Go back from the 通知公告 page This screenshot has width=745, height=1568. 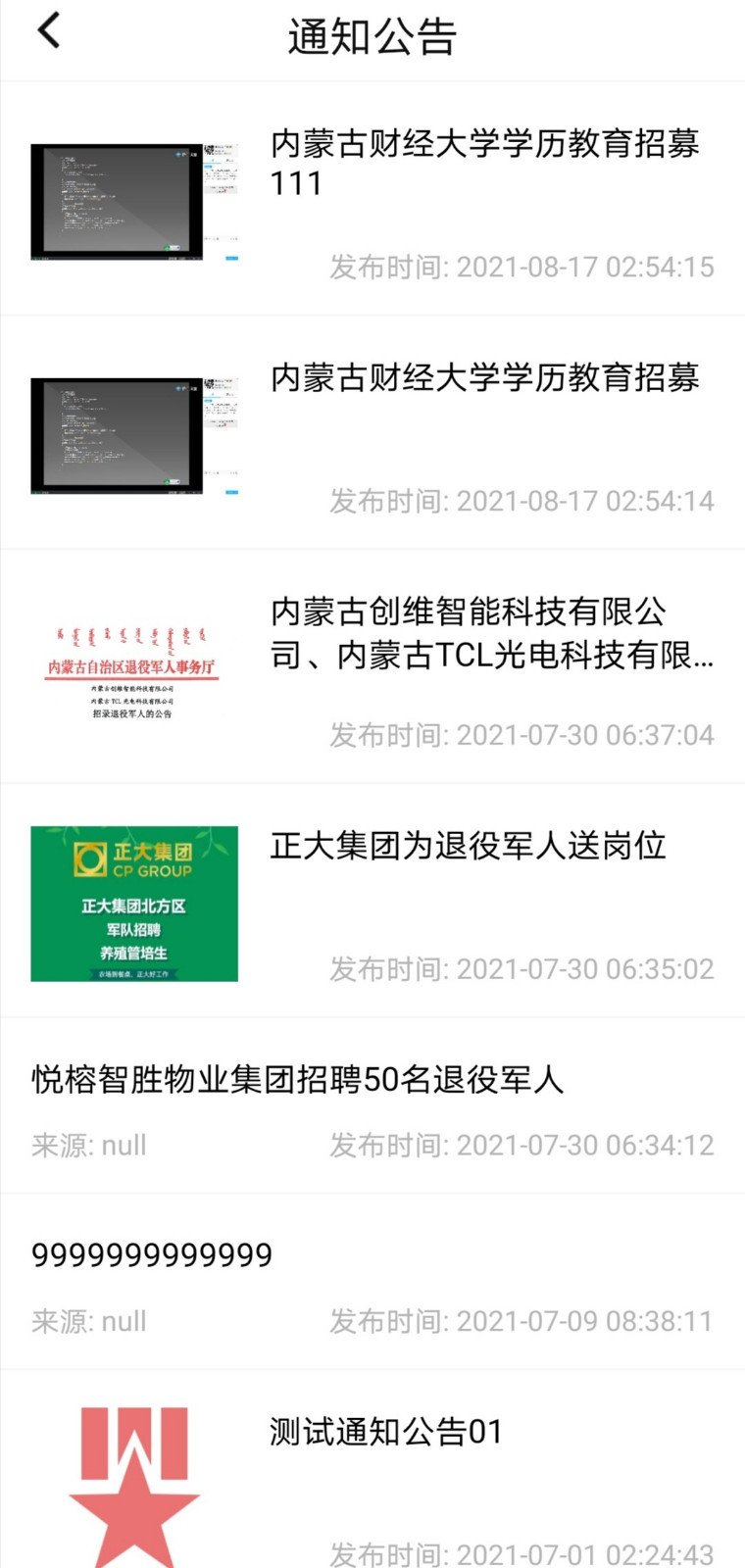(49, 31)
